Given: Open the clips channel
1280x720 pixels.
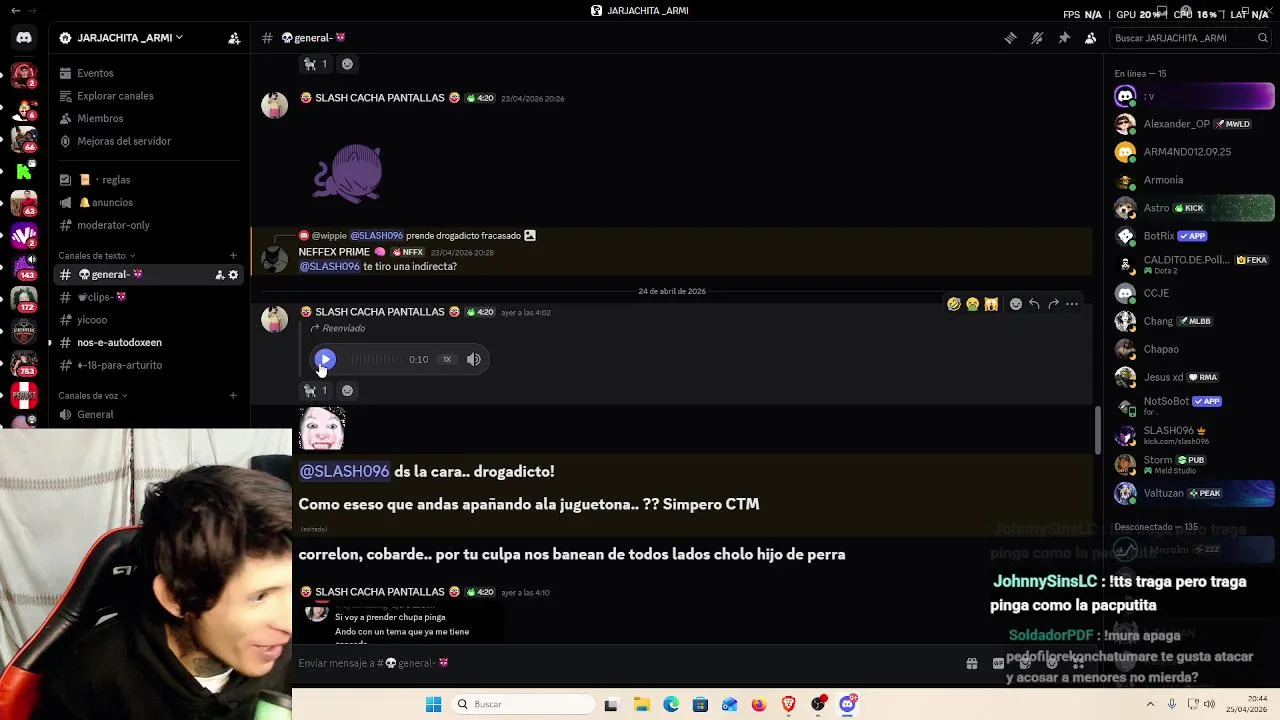Looking at the screenshot, I should 102,297.
